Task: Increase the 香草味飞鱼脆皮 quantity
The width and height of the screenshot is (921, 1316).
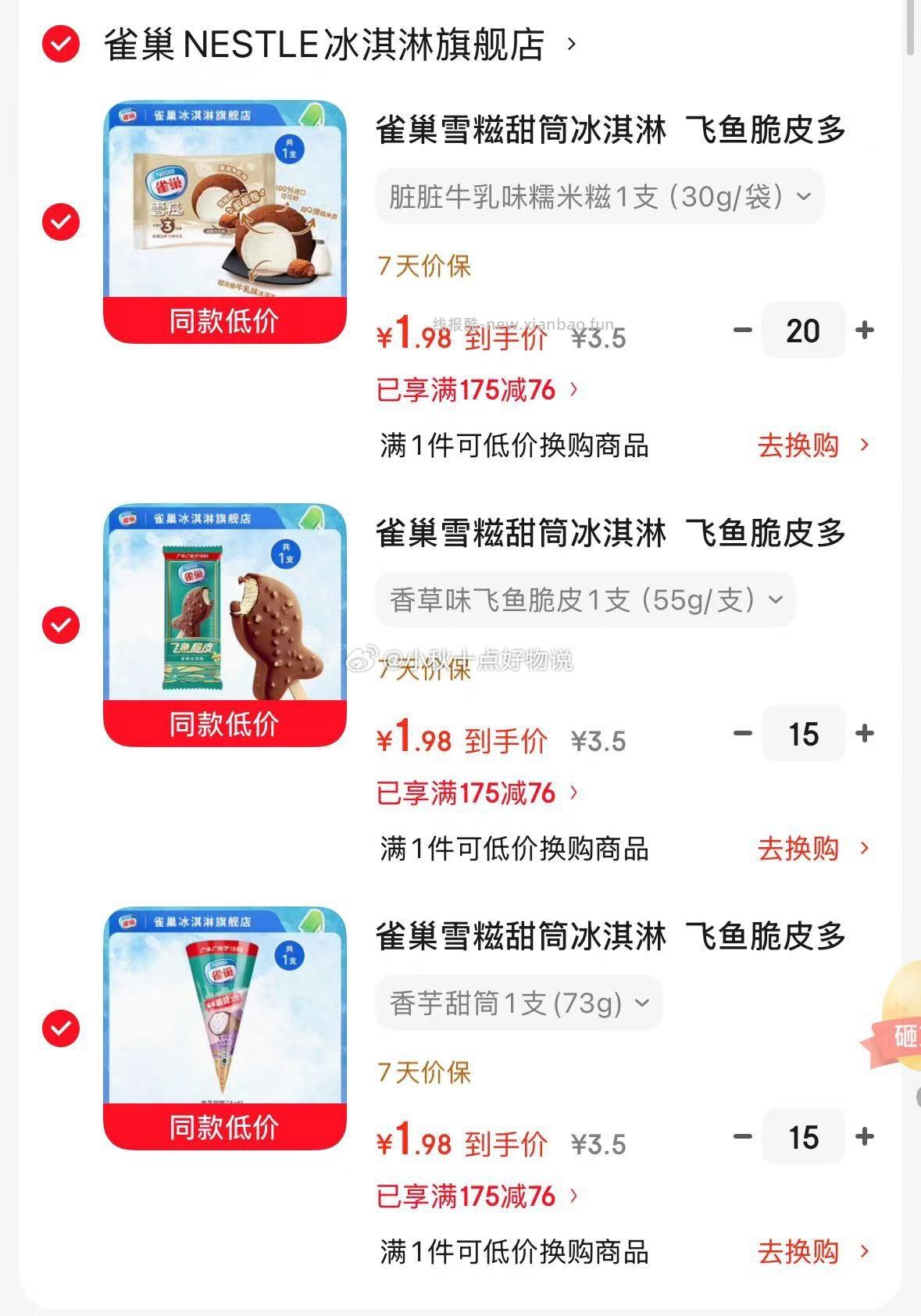Action: 863,734
